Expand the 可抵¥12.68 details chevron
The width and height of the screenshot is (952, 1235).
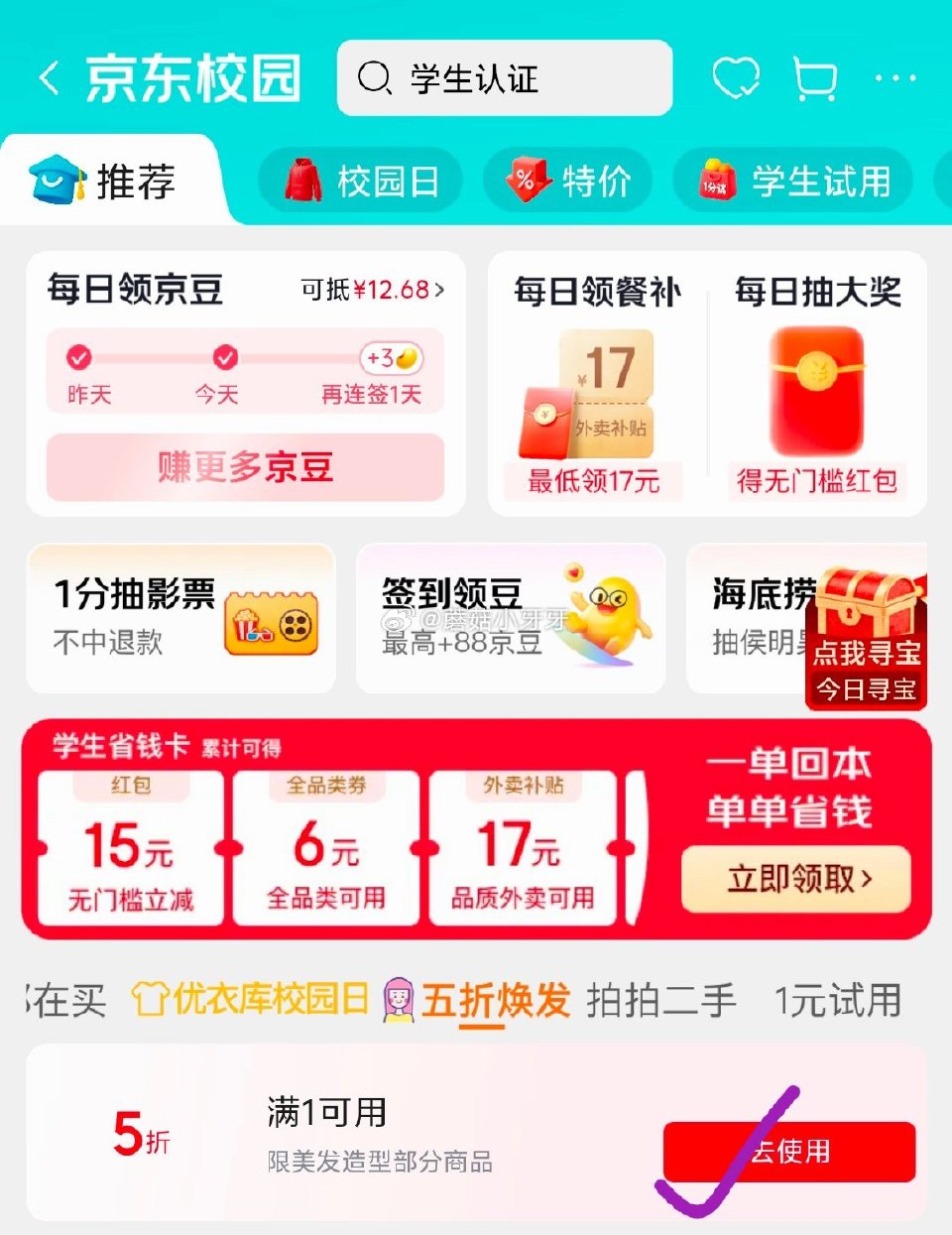[440, 291]
